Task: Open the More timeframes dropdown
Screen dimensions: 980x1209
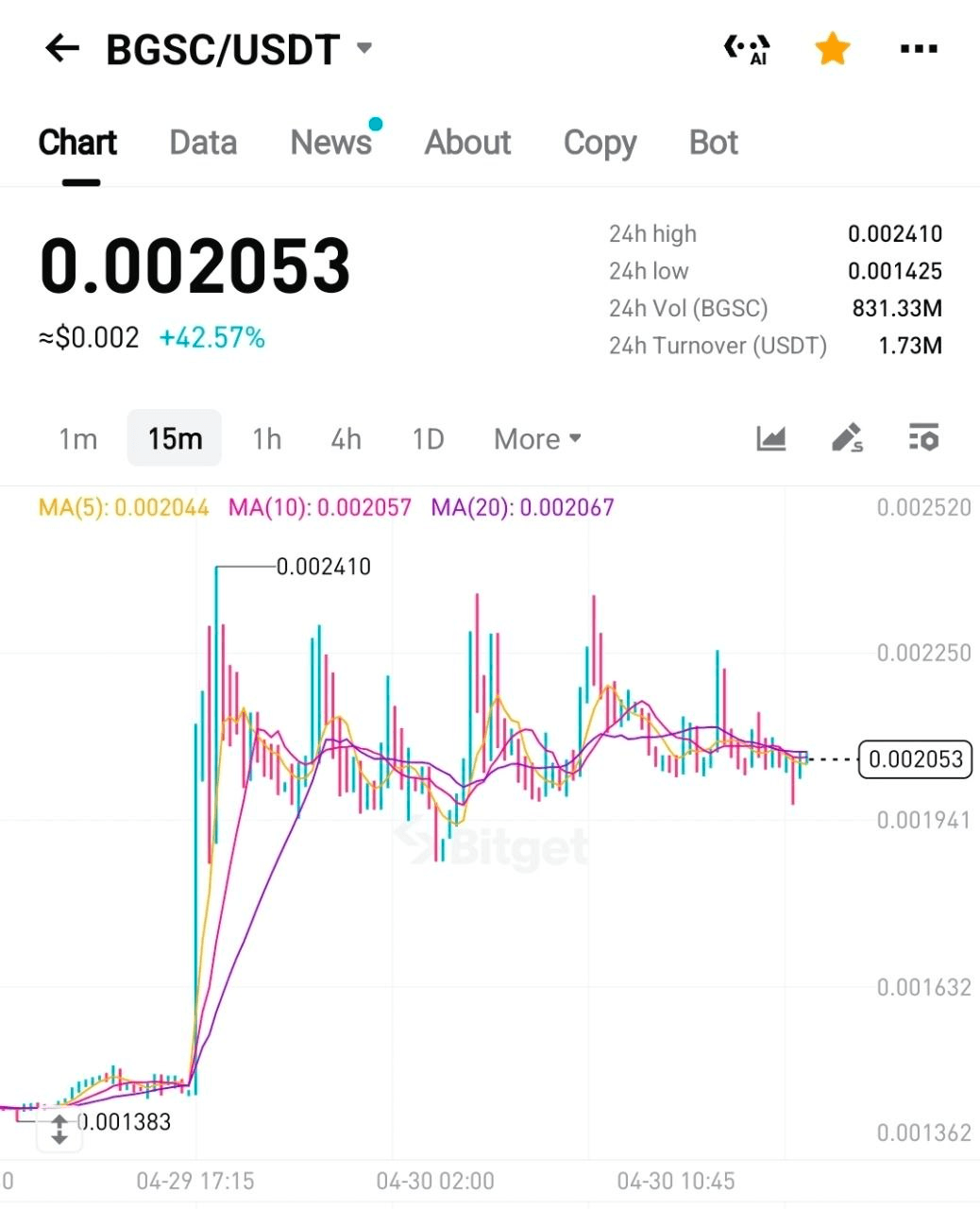Action: click(x=535, y=437)
